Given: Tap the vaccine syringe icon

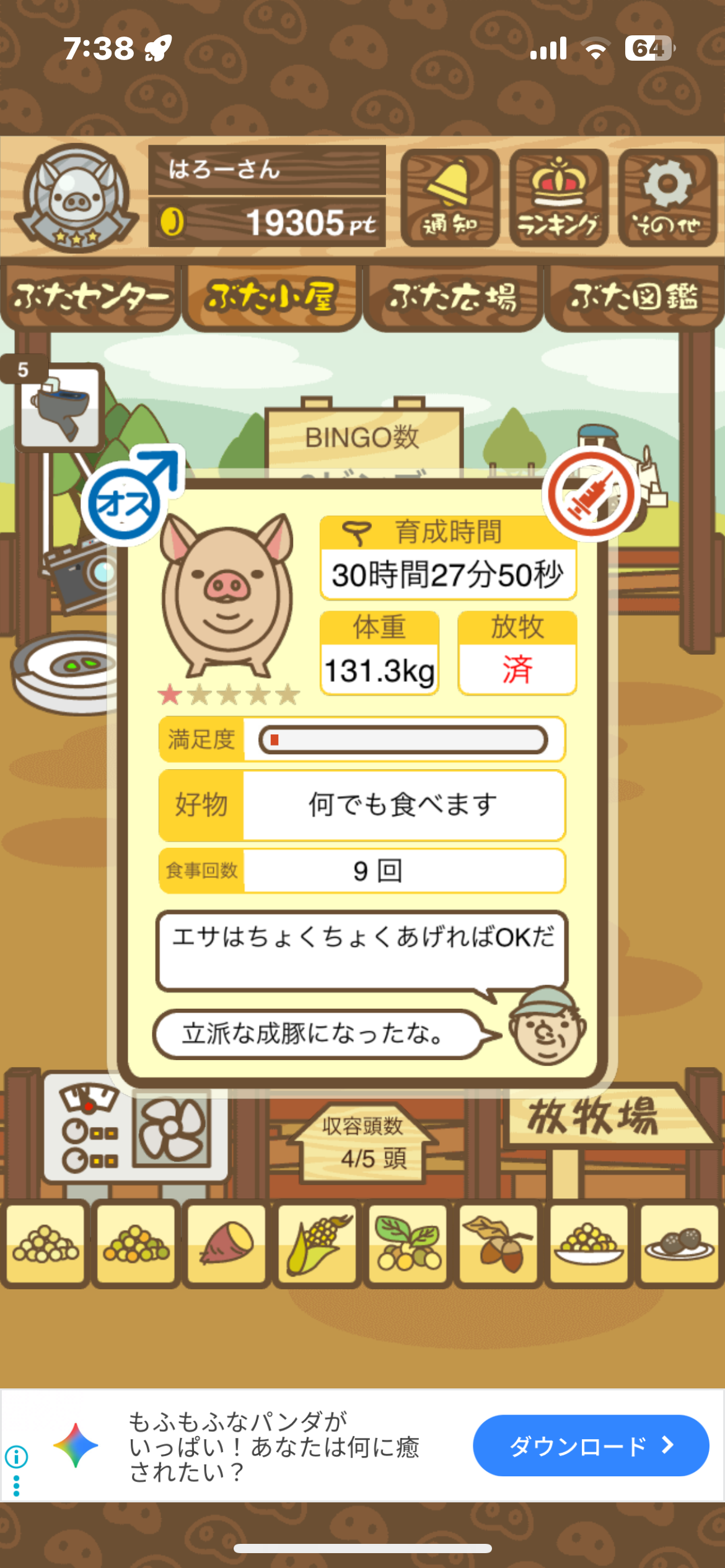Looking at the screenshot, I should point(591,494).
